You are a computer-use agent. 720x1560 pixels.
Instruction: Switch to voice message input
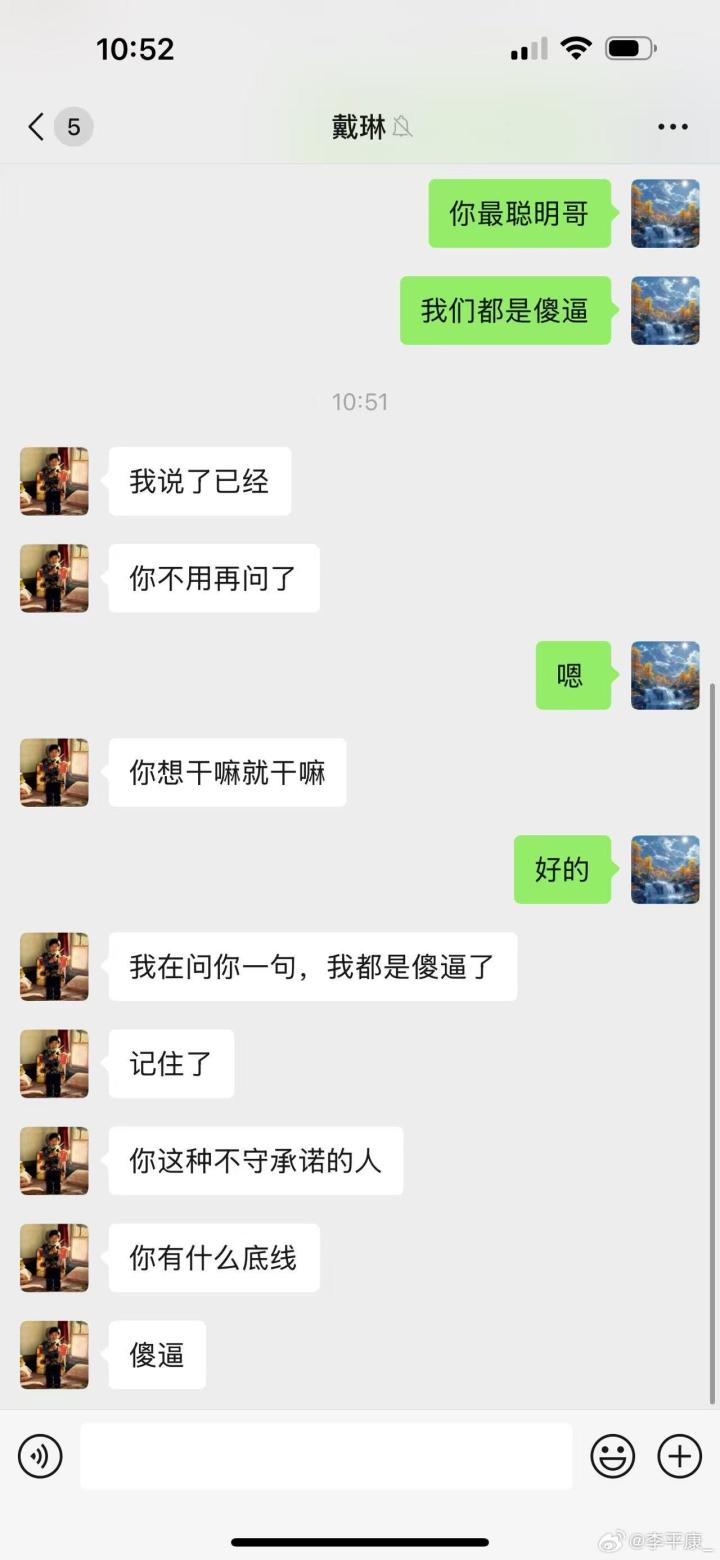(40, 1456)
